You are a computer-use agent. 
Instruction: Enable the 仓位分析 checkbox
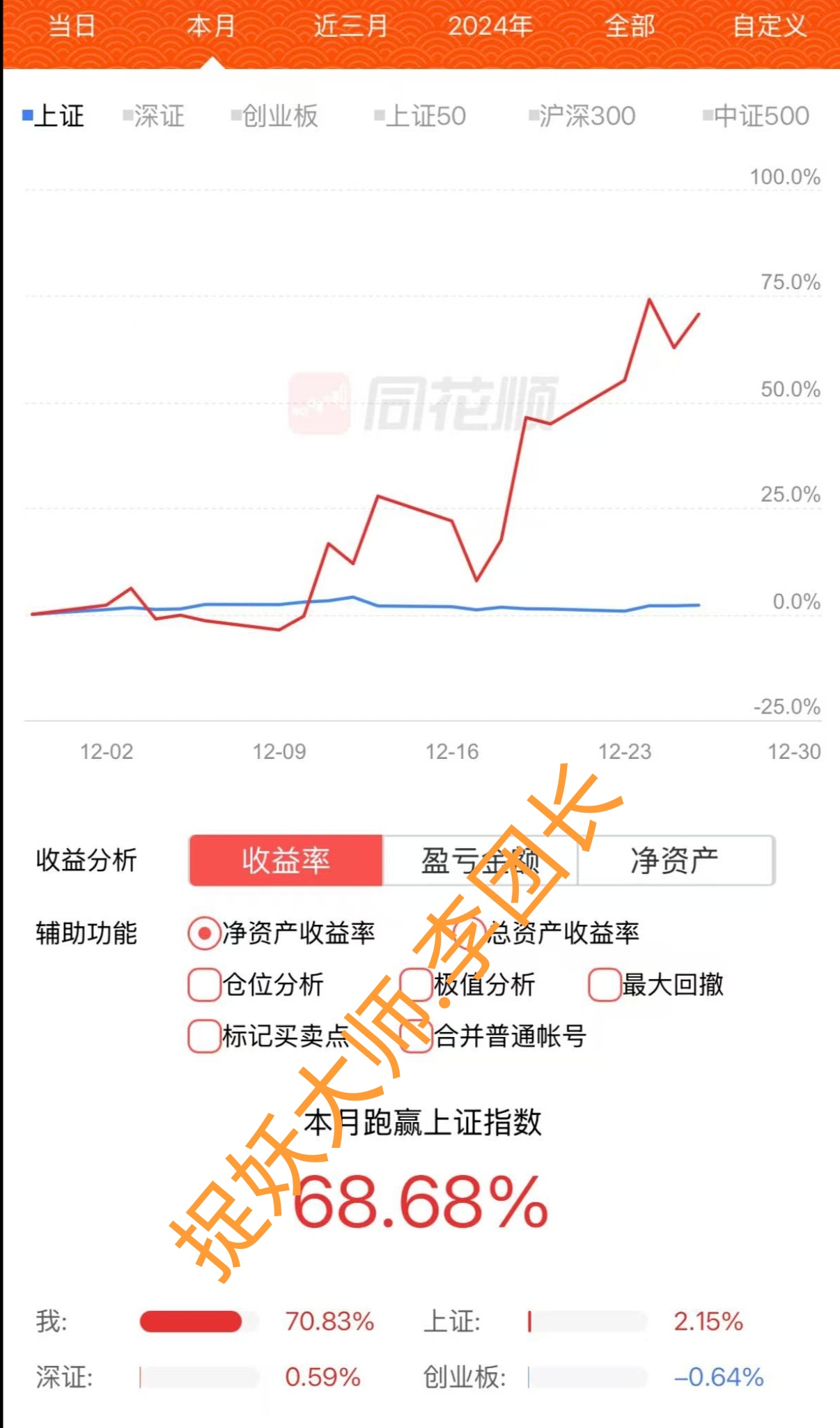pos(204,985)
